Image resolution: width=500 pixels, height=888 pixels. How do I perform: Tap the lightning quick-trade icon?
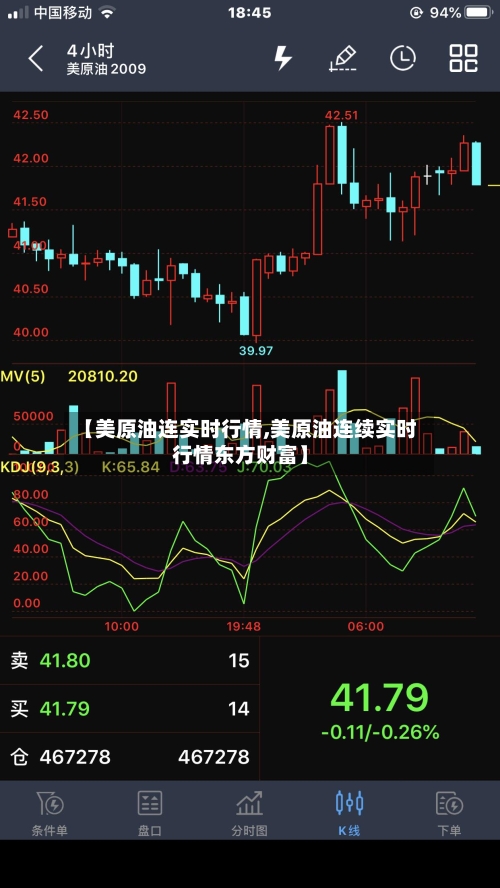(x=283, y=58)
